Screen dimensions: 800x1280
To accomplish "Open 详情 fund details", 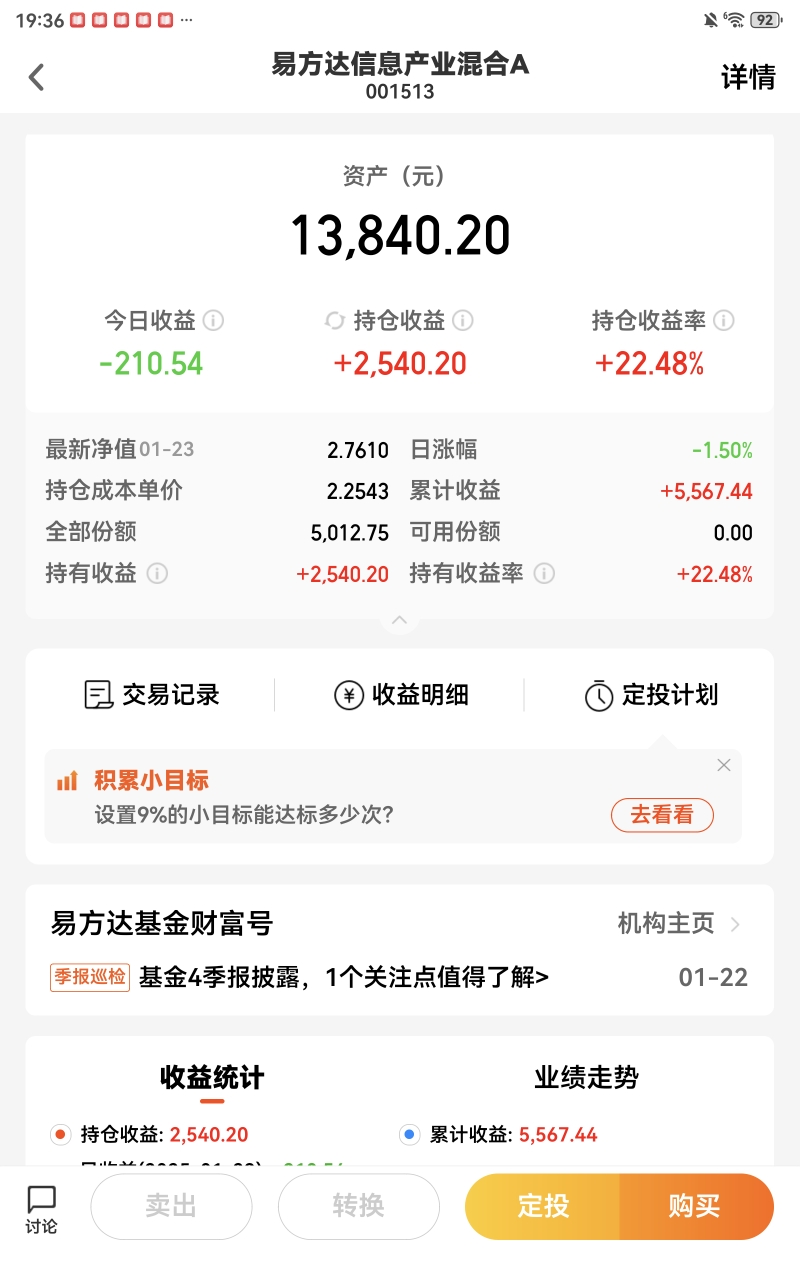I will pyautogui.click(x=748, y=77).
